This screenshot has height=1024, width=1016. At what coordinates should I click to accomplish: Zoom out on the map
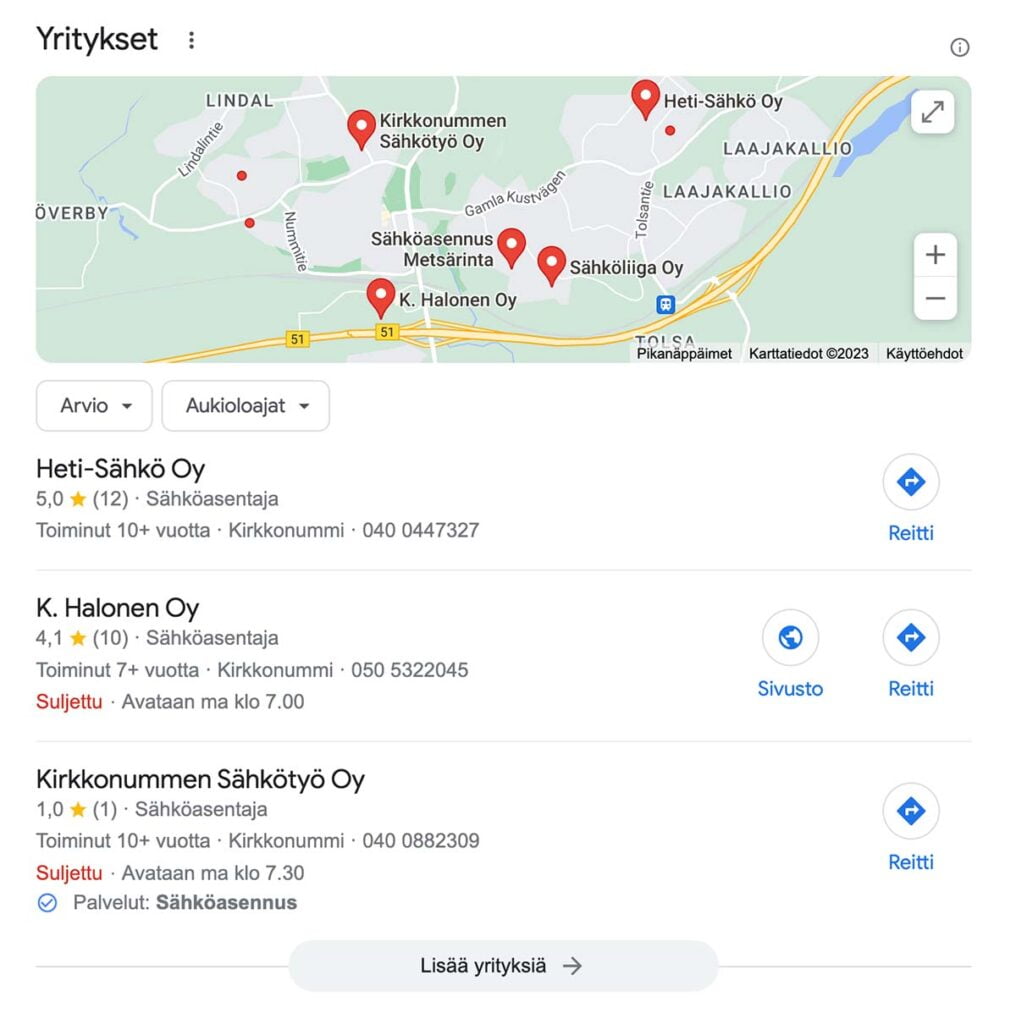[935, 298]
